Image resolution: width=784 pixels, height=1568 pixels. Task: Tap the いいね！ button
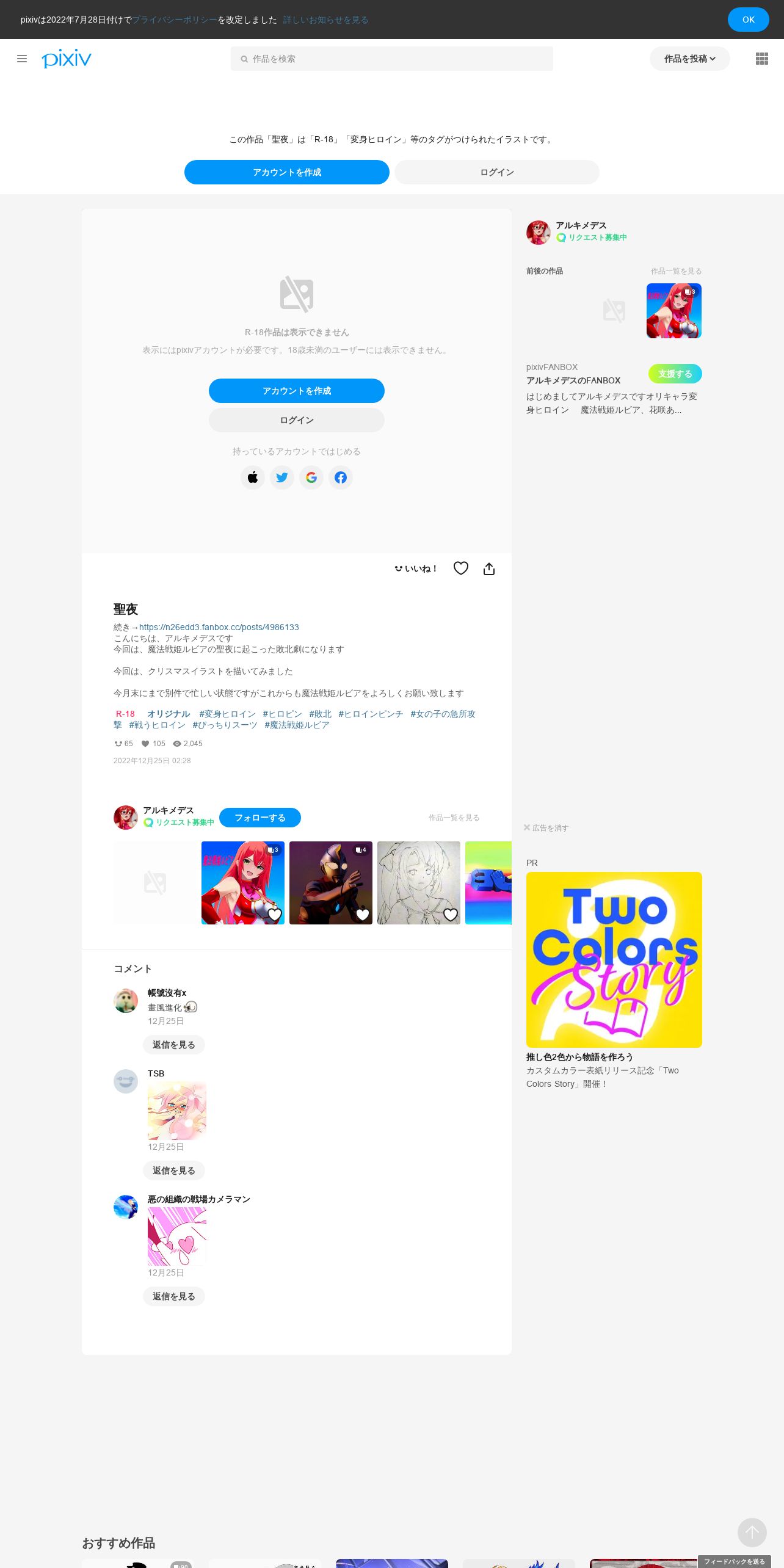pyautogui.click(x=416, y=568)
